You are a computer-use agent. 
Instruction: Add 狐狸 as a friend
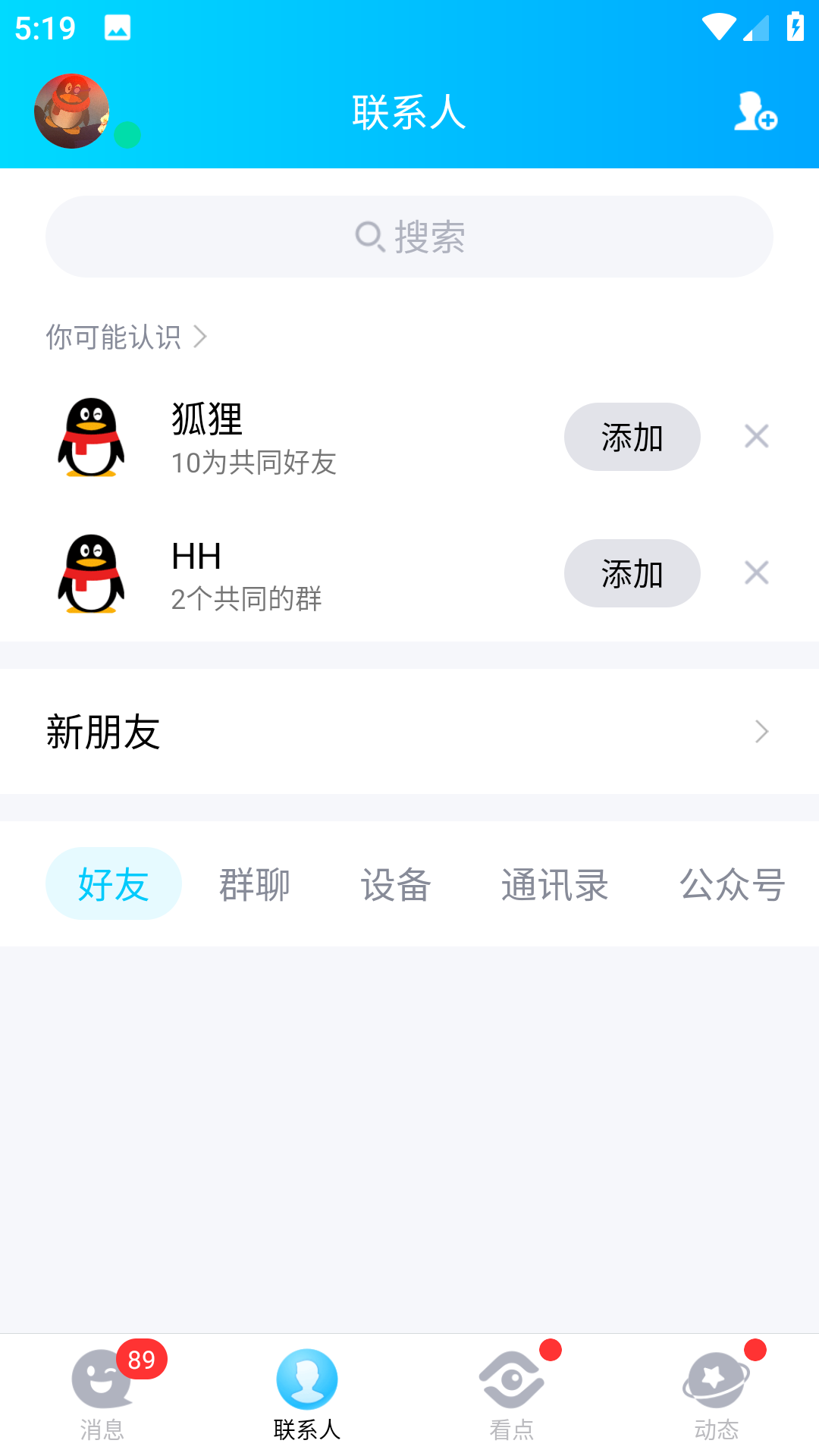pyautogui.click(x=632, y=437)
